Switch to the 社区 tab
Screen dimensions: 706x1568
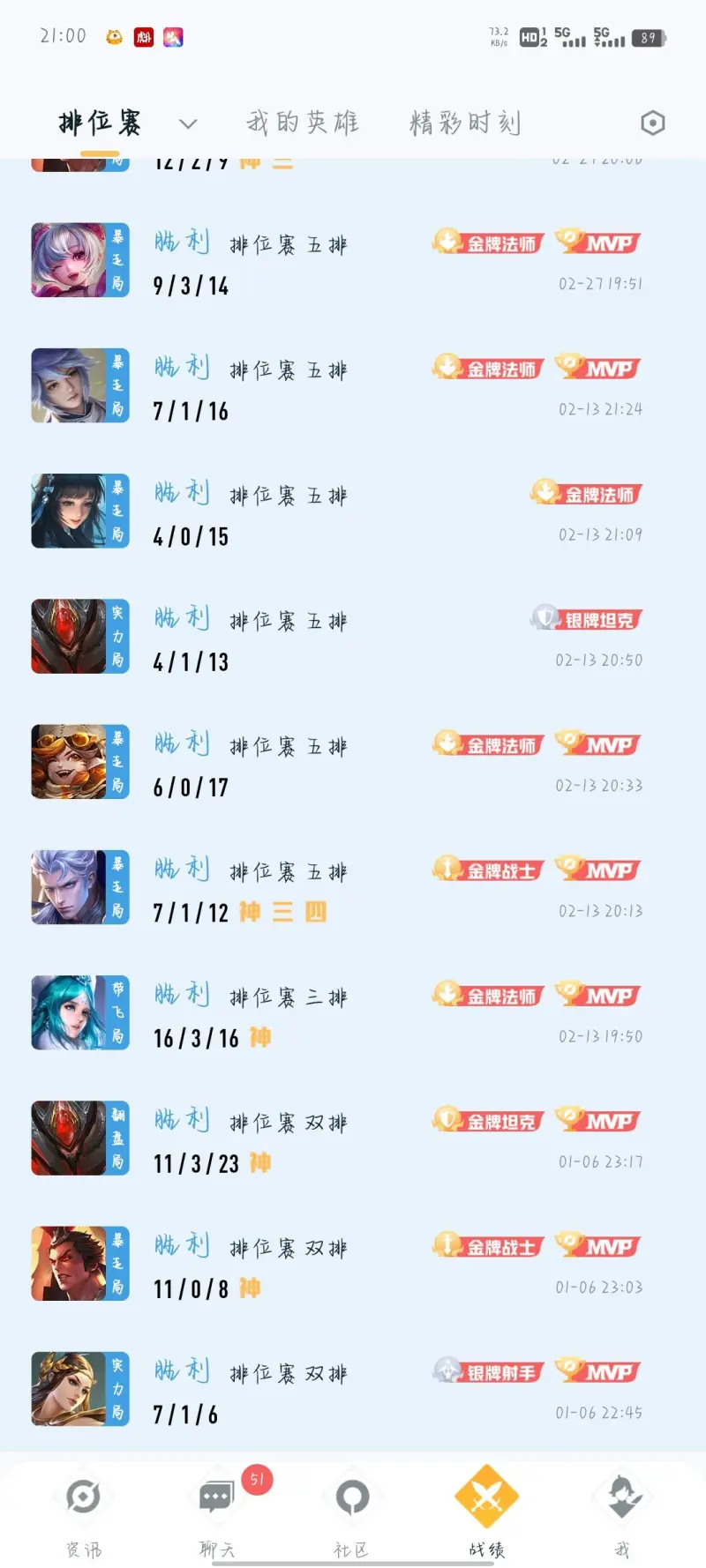351,1512
